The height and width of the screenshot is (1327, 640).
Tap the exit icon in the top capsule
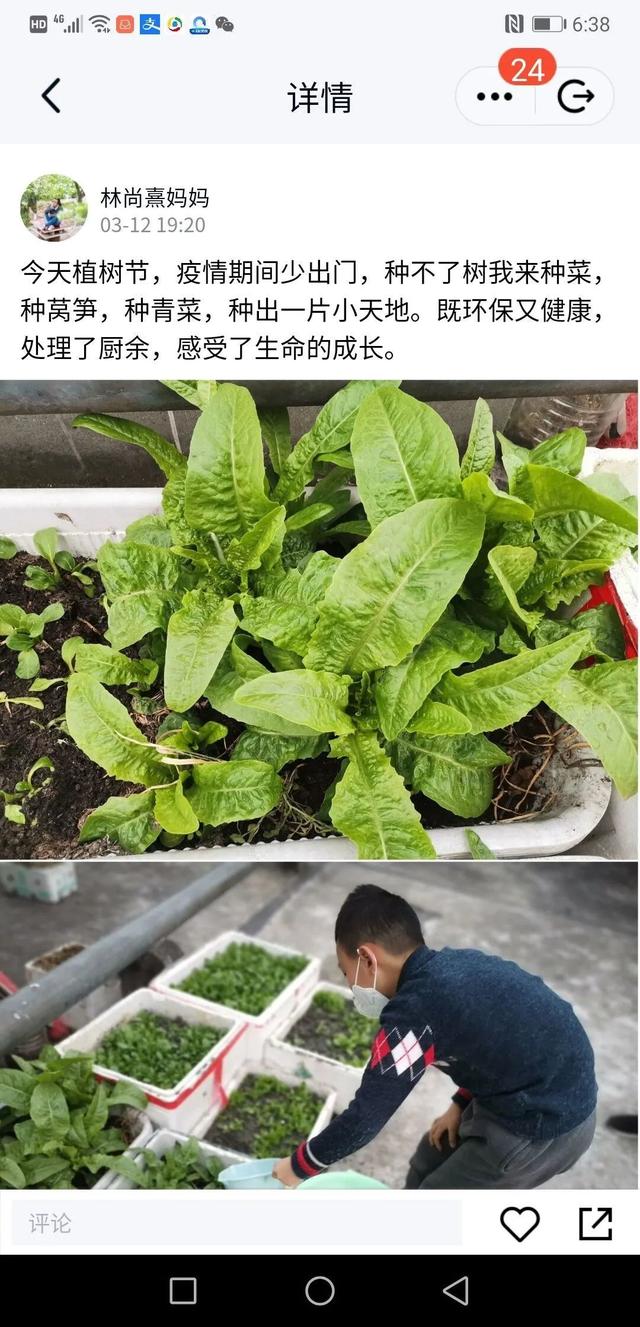click(575, 97)
